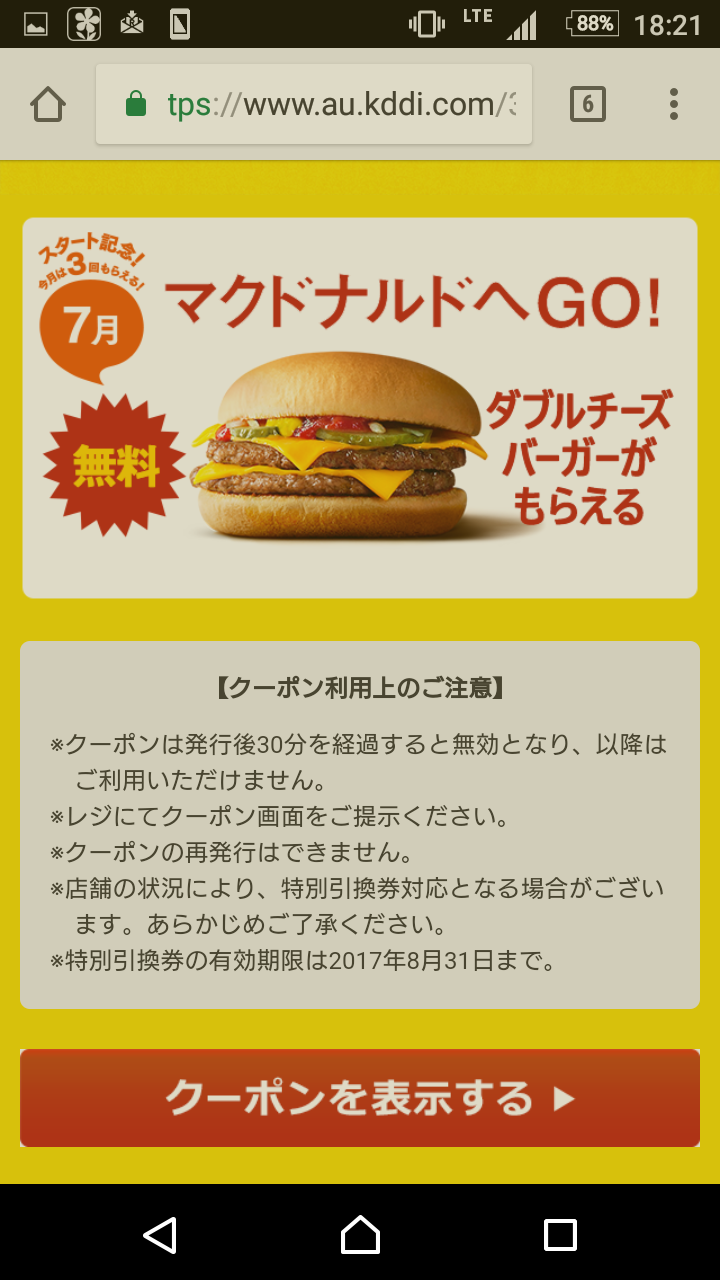Open the tab switcher showing 6 tabs
The image size is (720, 1280).
click(x=588, y=104)
